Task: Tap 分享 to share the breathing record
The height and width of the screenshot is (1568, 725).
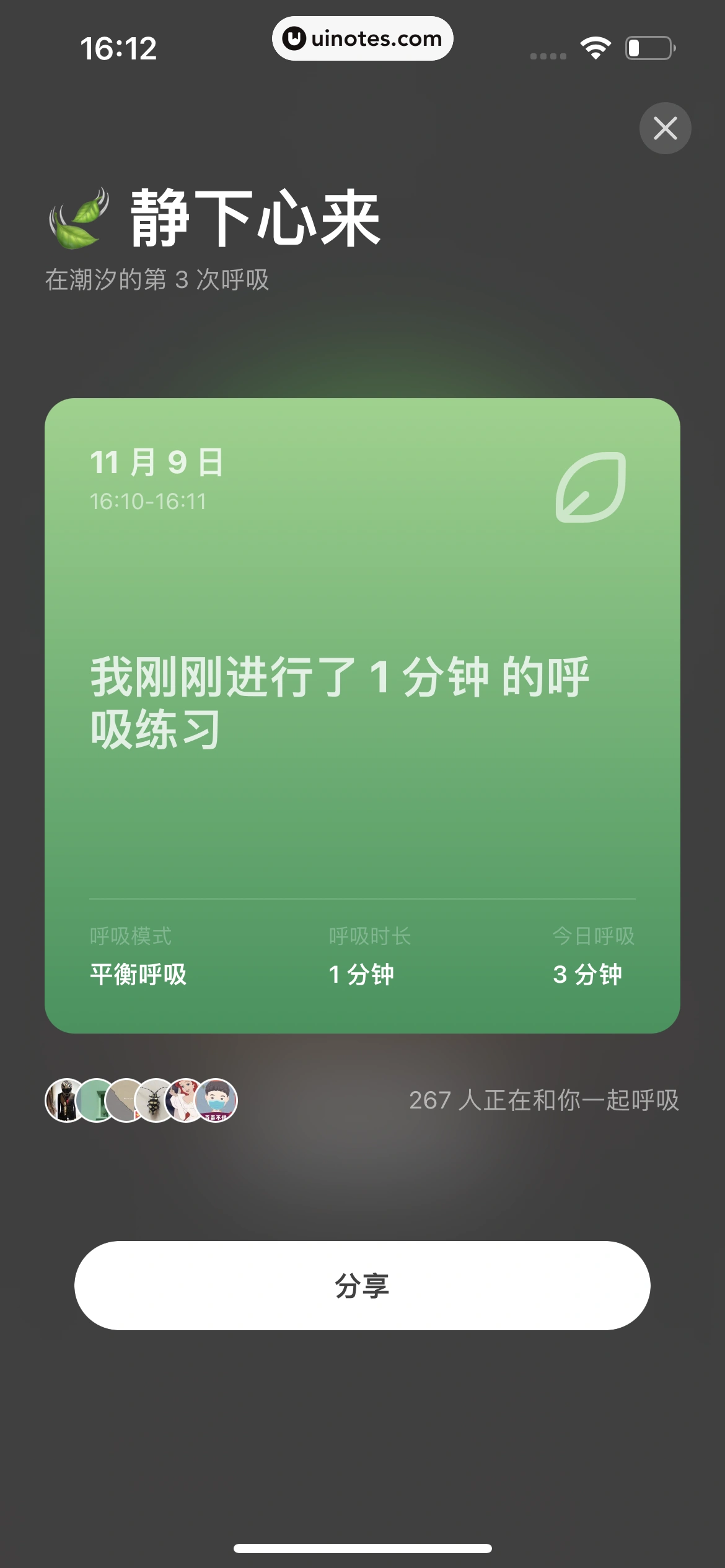Action: 362,1285
